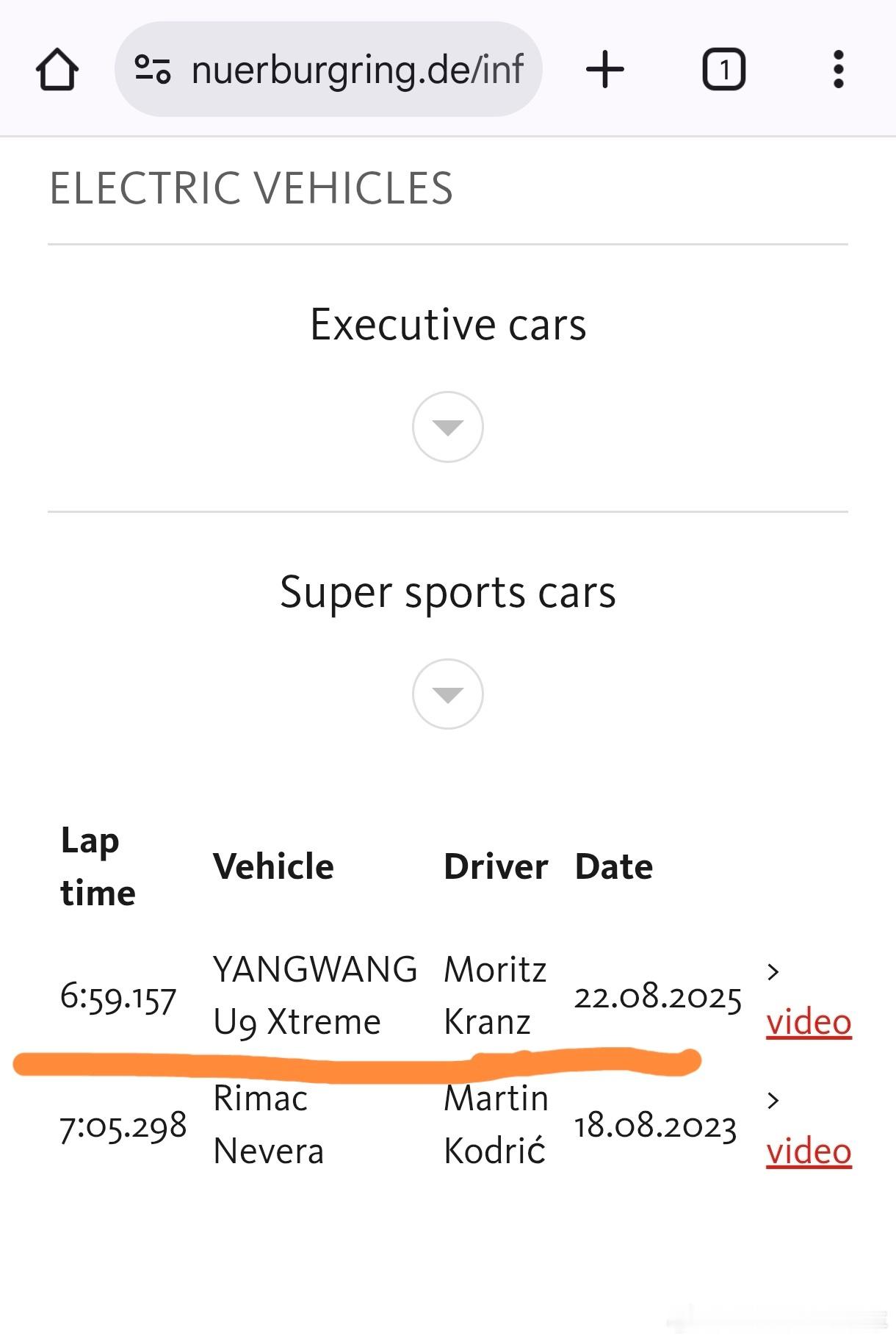The height and width of the screenshot is (1341, 896).
Task: Go to the browser home page
Action: pos(57,70)
